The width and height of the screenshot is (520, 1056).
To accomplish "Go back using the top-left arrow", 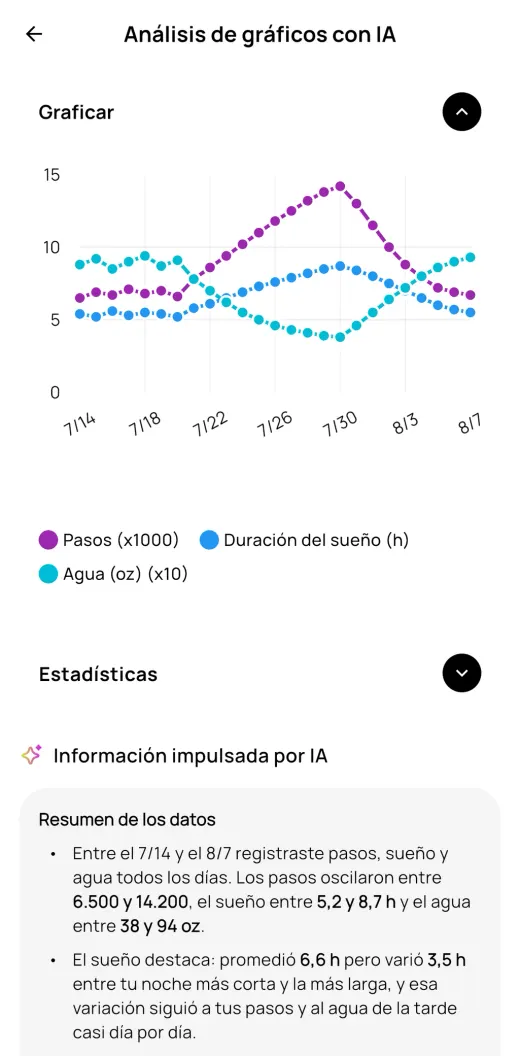I will pyautogui.click(x=34, y=34).
